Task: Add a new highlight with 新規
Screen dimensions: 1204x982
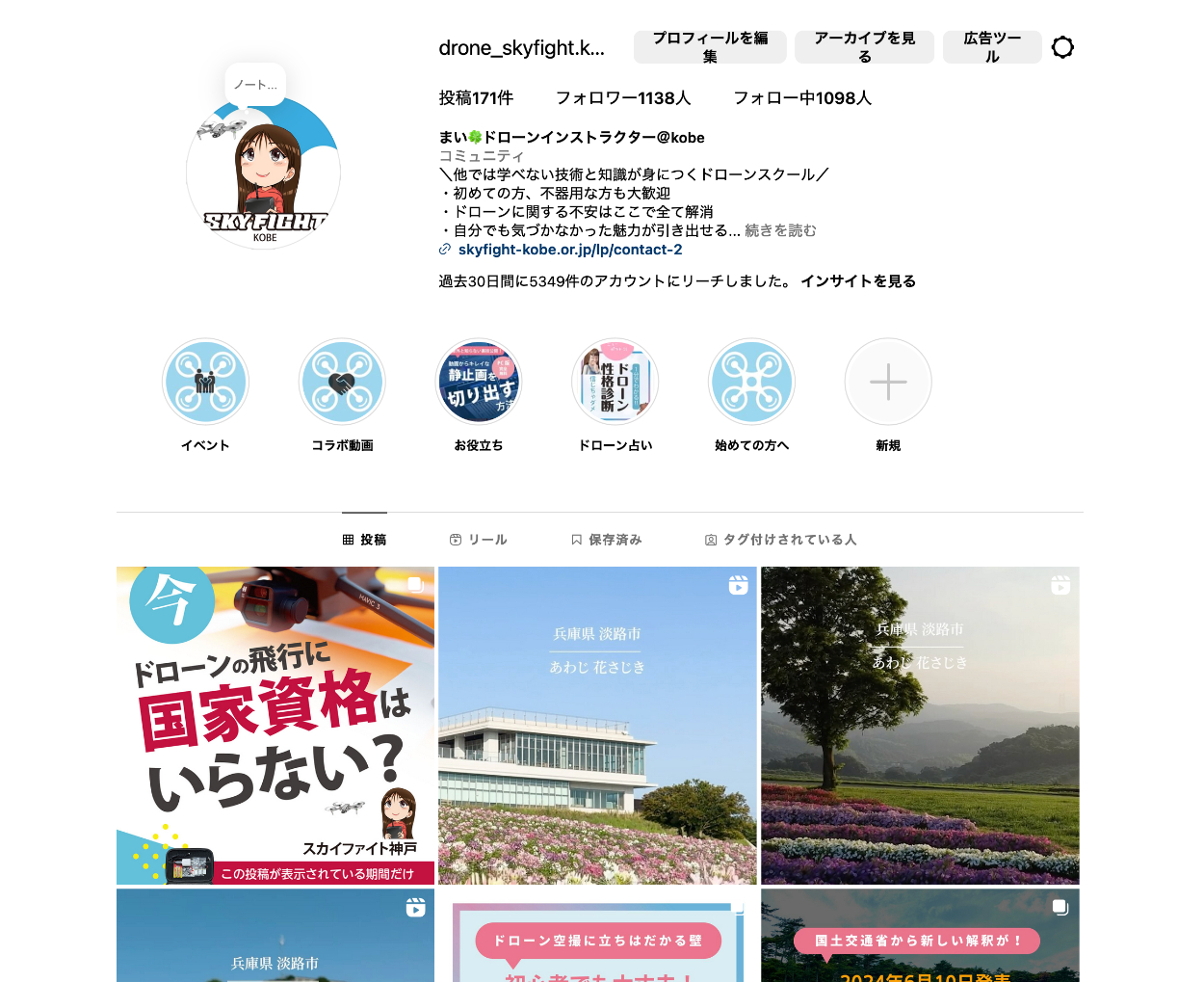Action: [888, 383]
